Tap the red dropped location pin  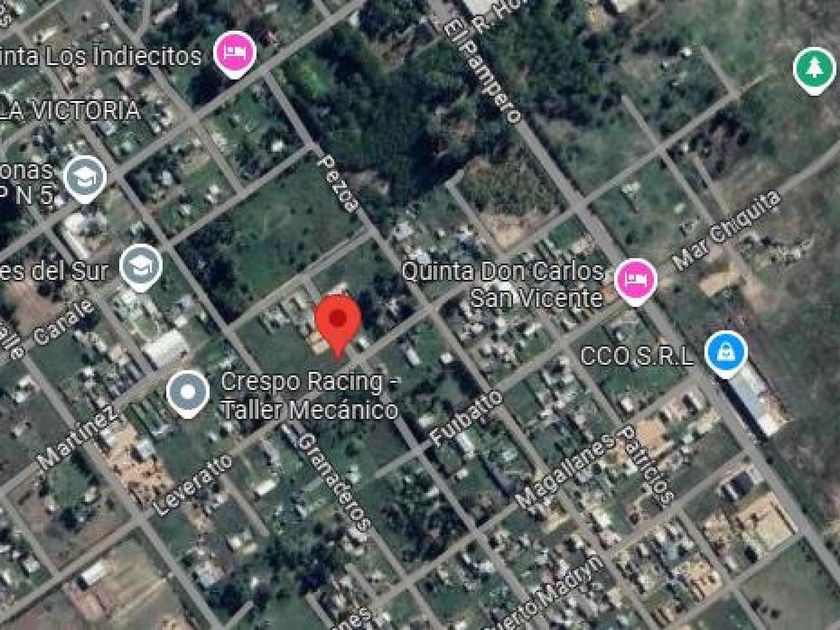coord(338,326)
